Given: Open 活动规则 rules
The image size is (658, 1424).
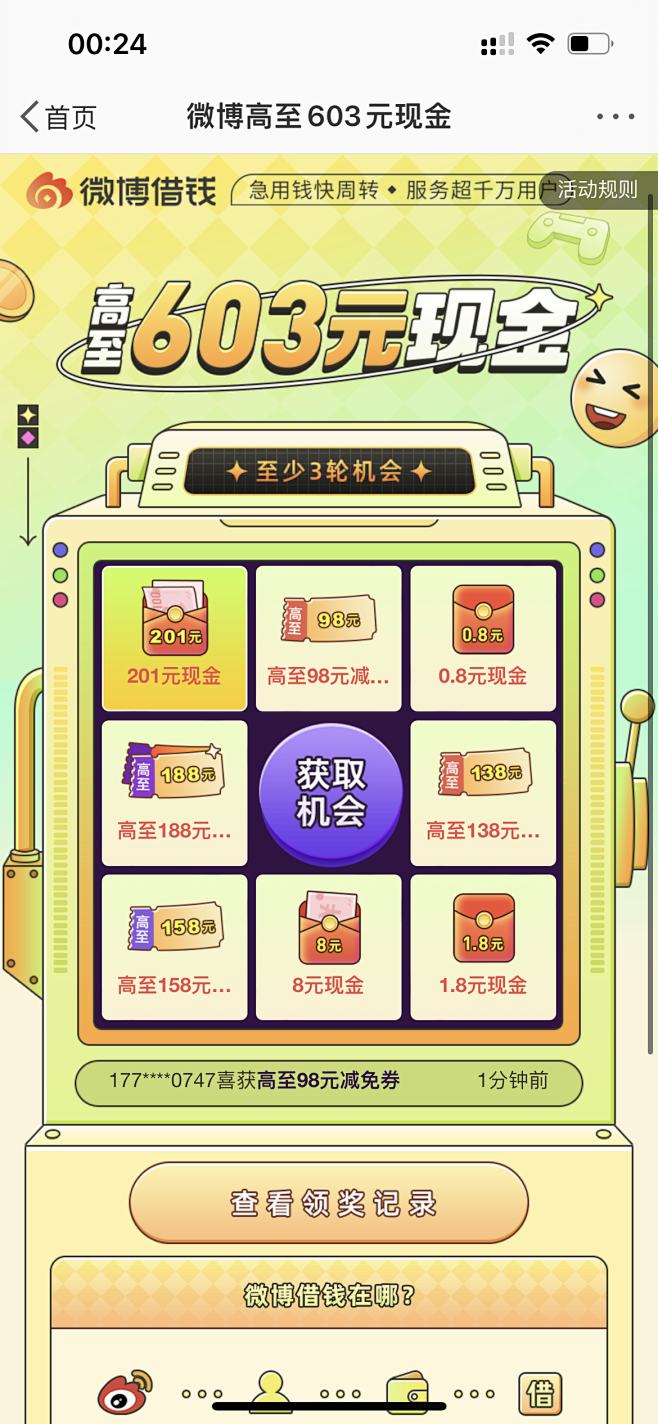Looking at the screenshot, I should [596, 189].
